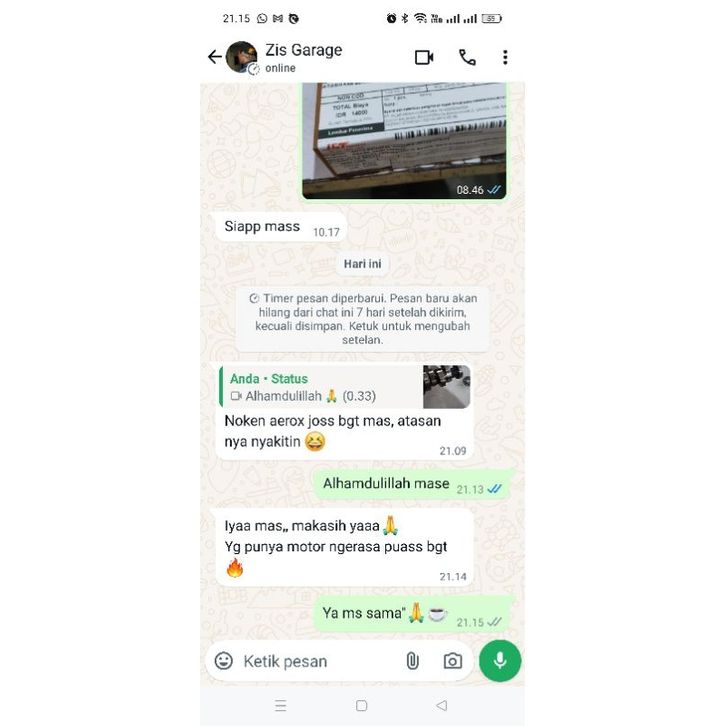Image resolution: width=726 pixels, height=726 pixels.
Task: Go to the home screen
Action: click(362, 706)
